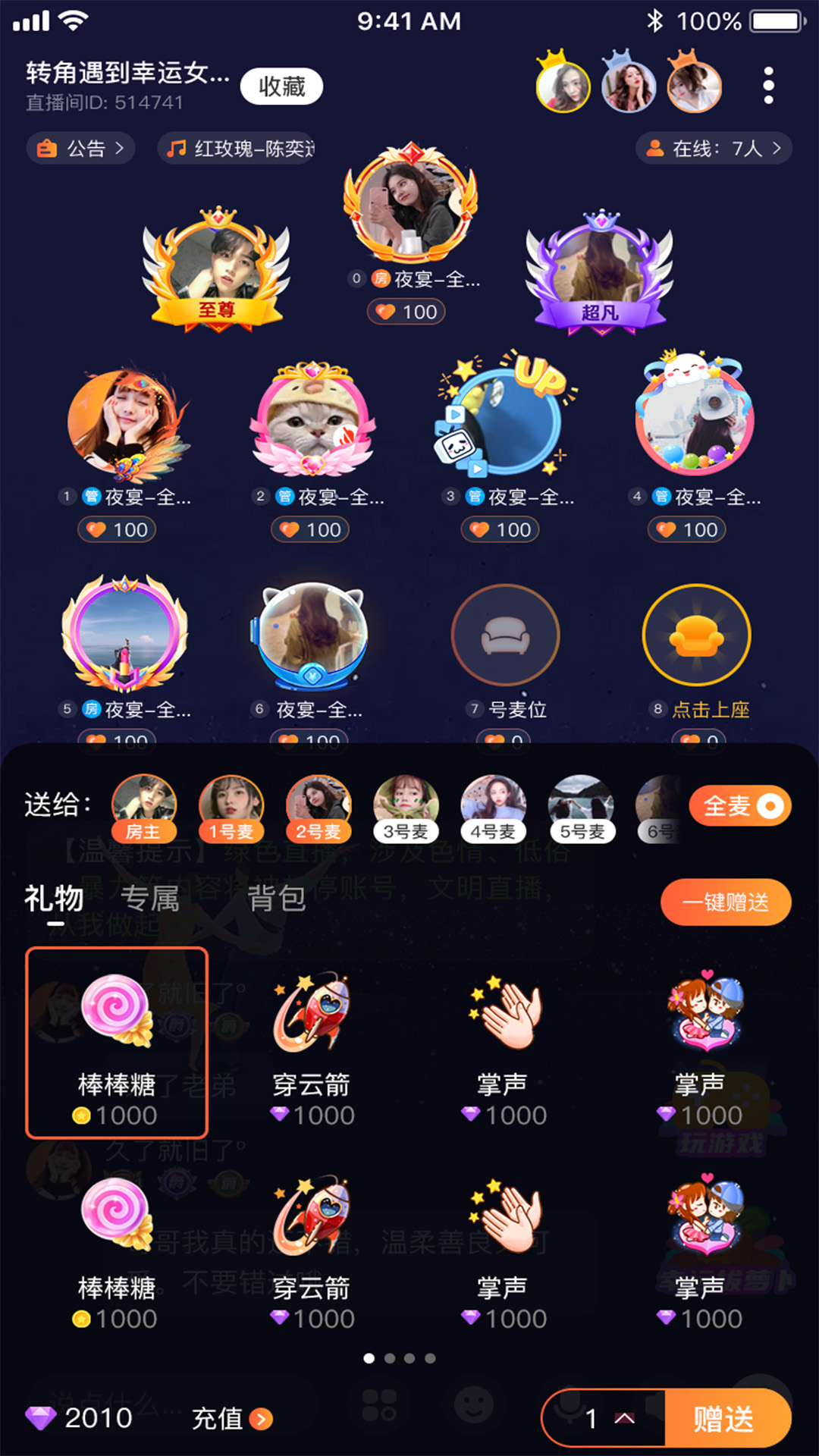Select the first-row 棒棒糖 gift

point(117,1043)
